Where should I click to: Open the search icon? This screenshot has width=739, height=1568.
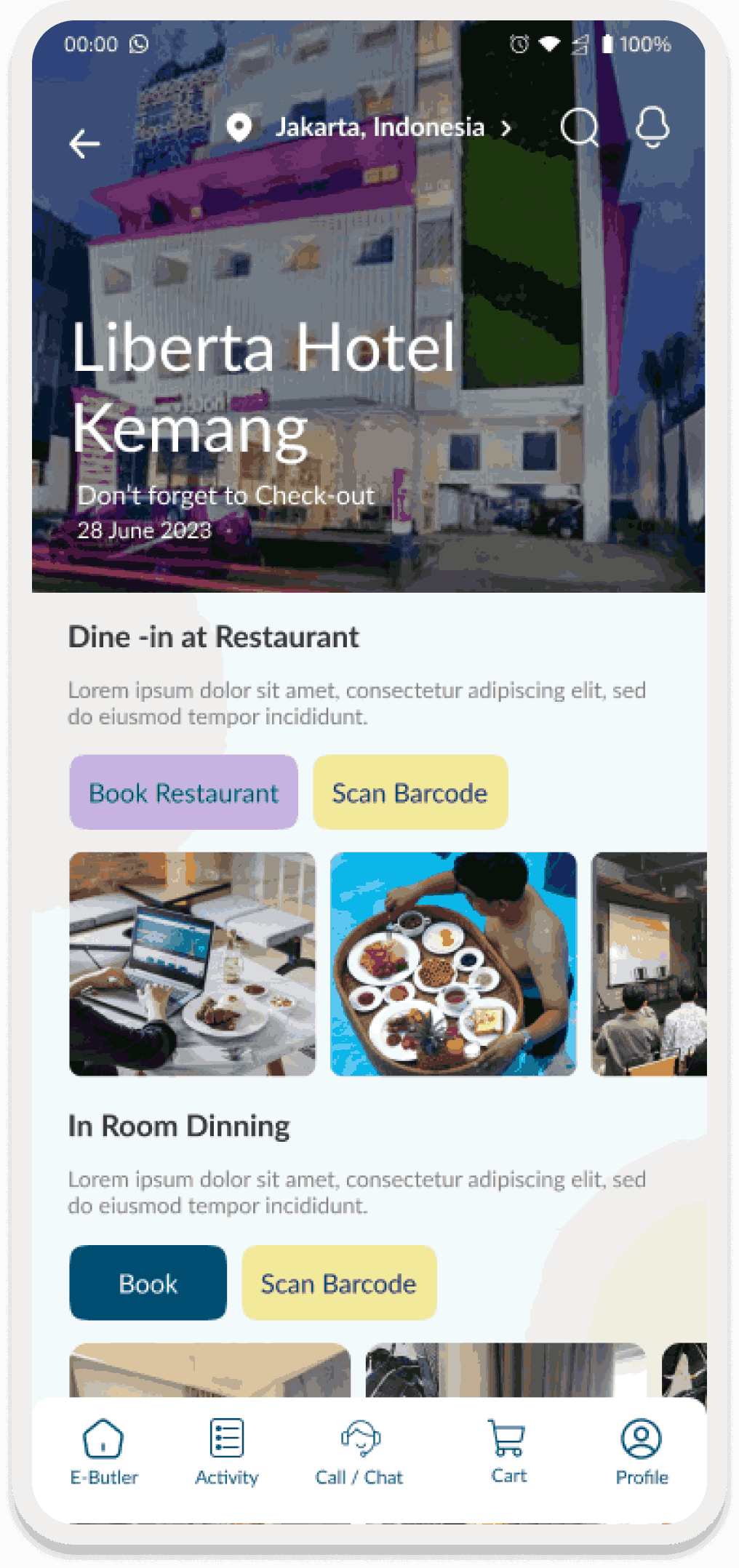coord(579,128)
